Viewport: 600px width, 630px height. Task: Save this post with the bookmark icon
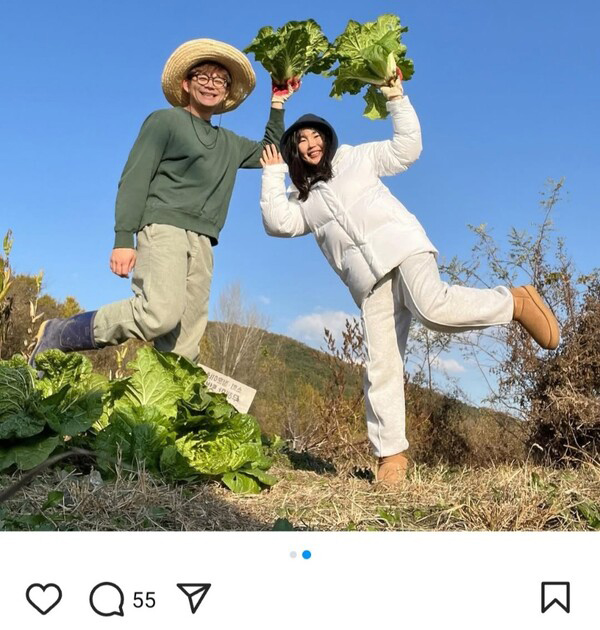[x=555, y=597]
